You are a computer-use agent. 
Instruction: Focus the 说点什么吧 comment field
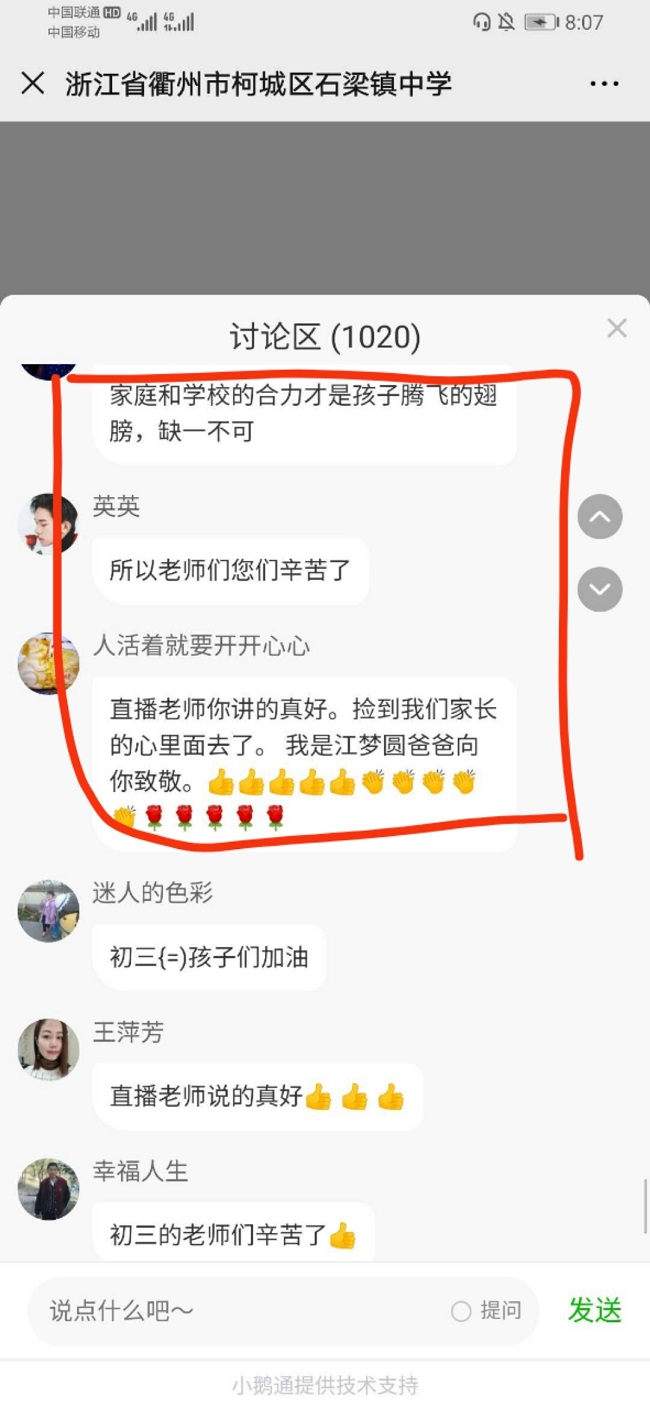click(x=240, y=1311)
